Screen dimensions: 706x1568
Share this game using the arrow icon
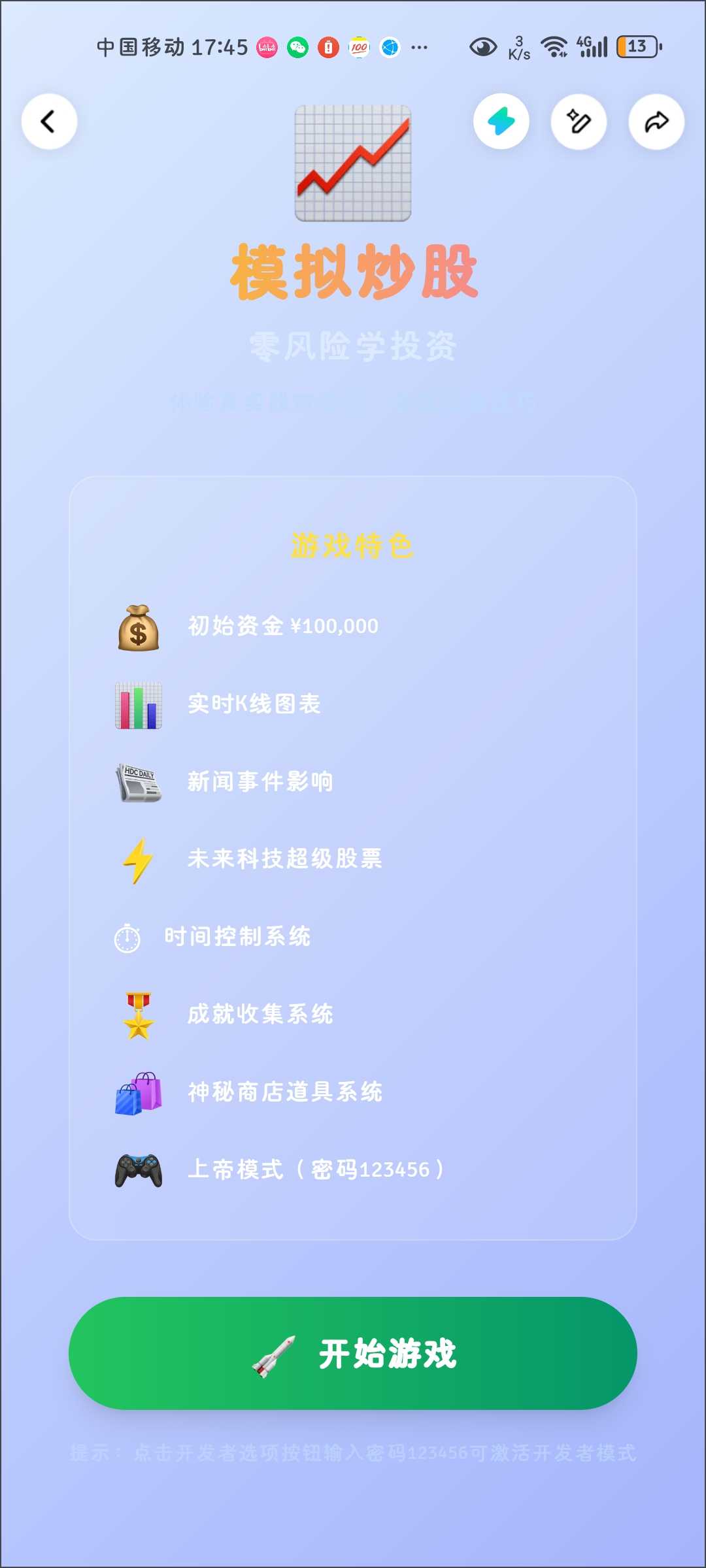656,122
